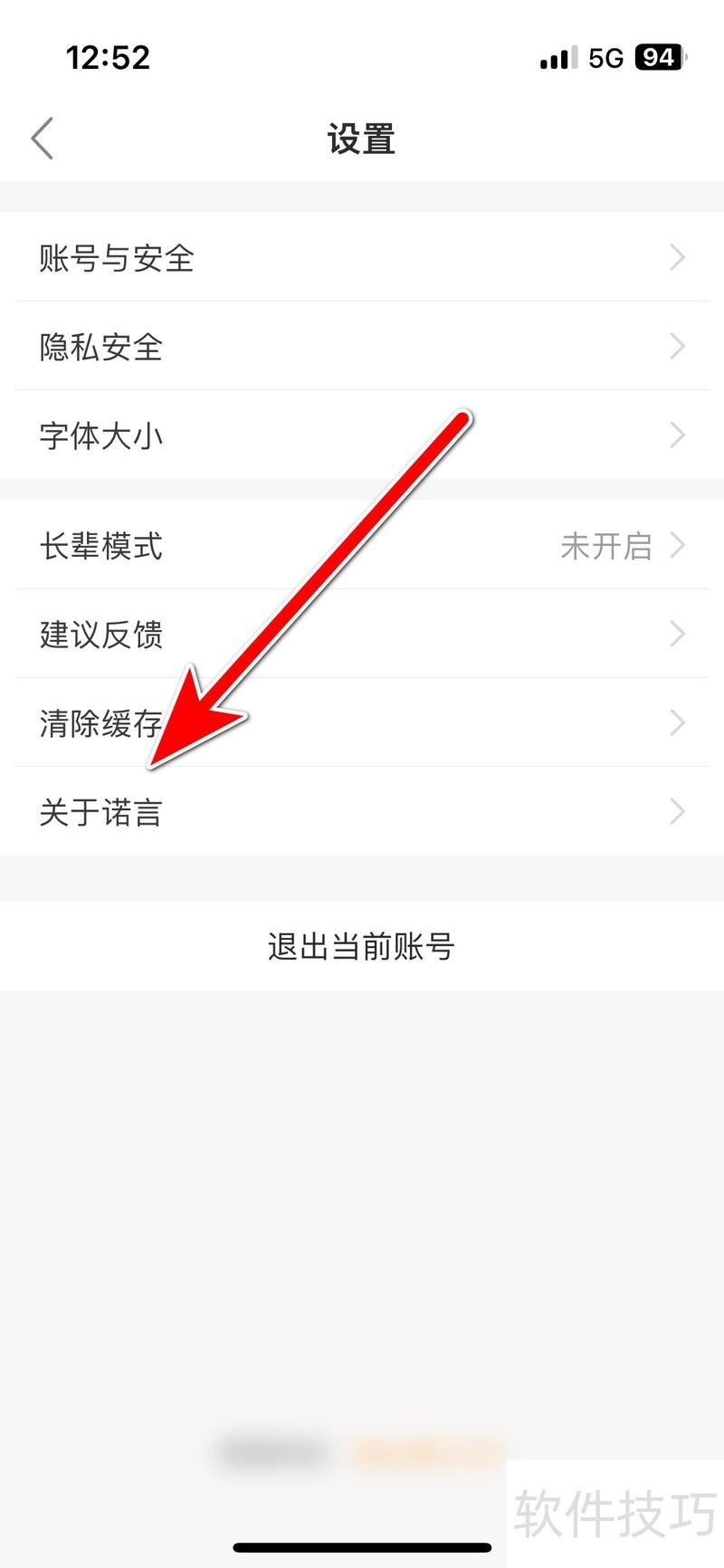Go back from the 设置 page

[x=43, y=139]
